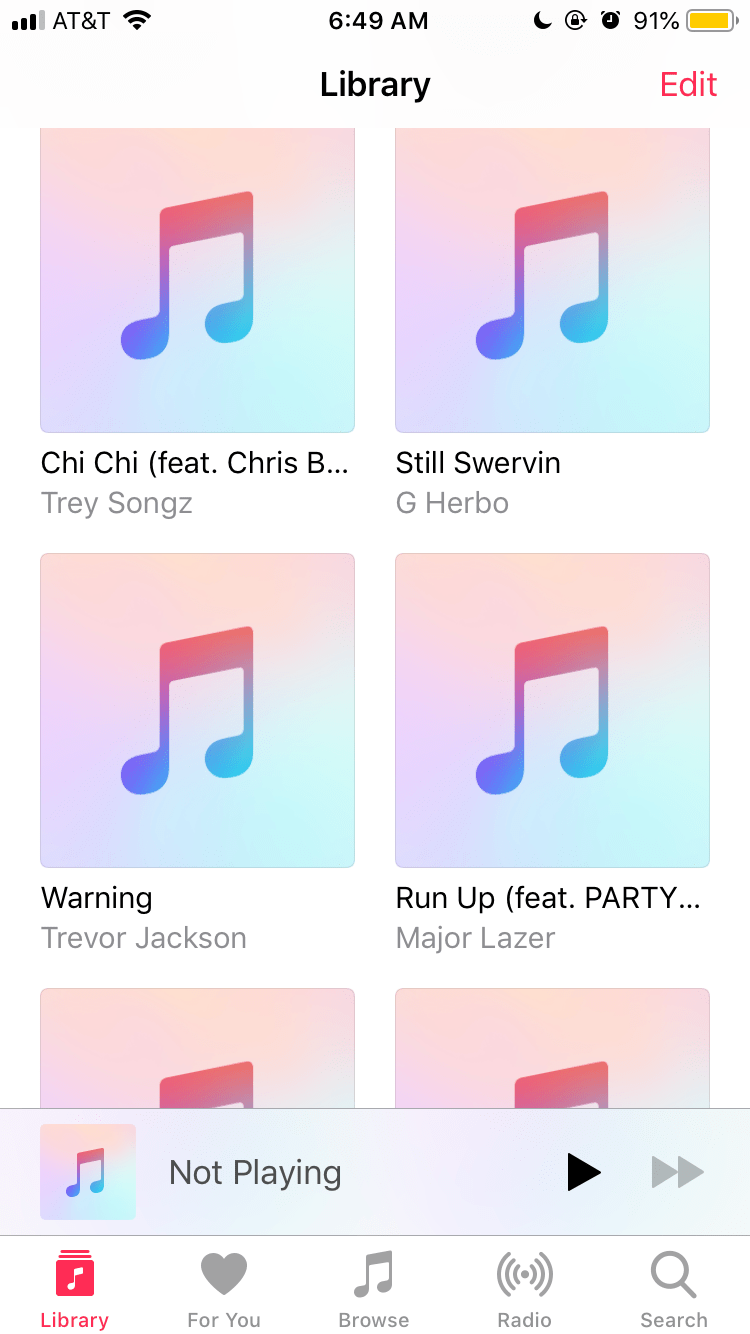Screen dimensions: 750x1334
Task: Open Still Swervin by G Herbo
Action: click(552, 281)
